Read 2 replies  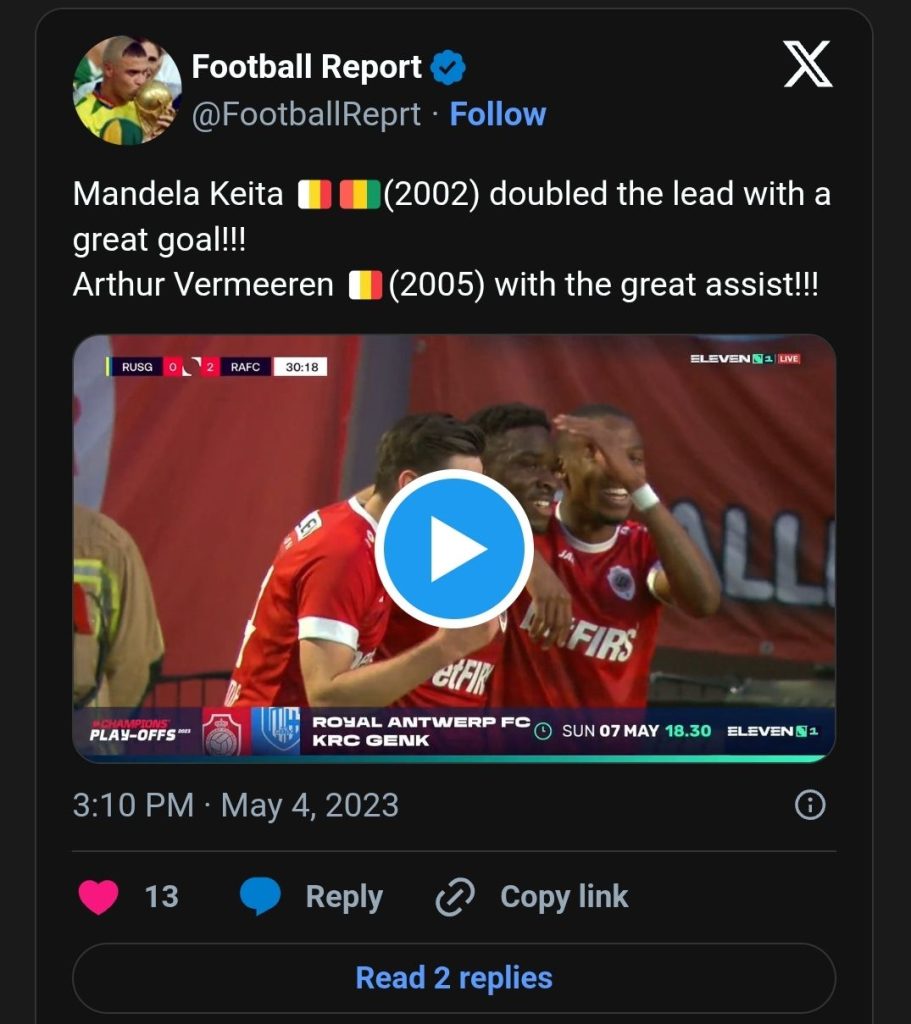point(454,977)
